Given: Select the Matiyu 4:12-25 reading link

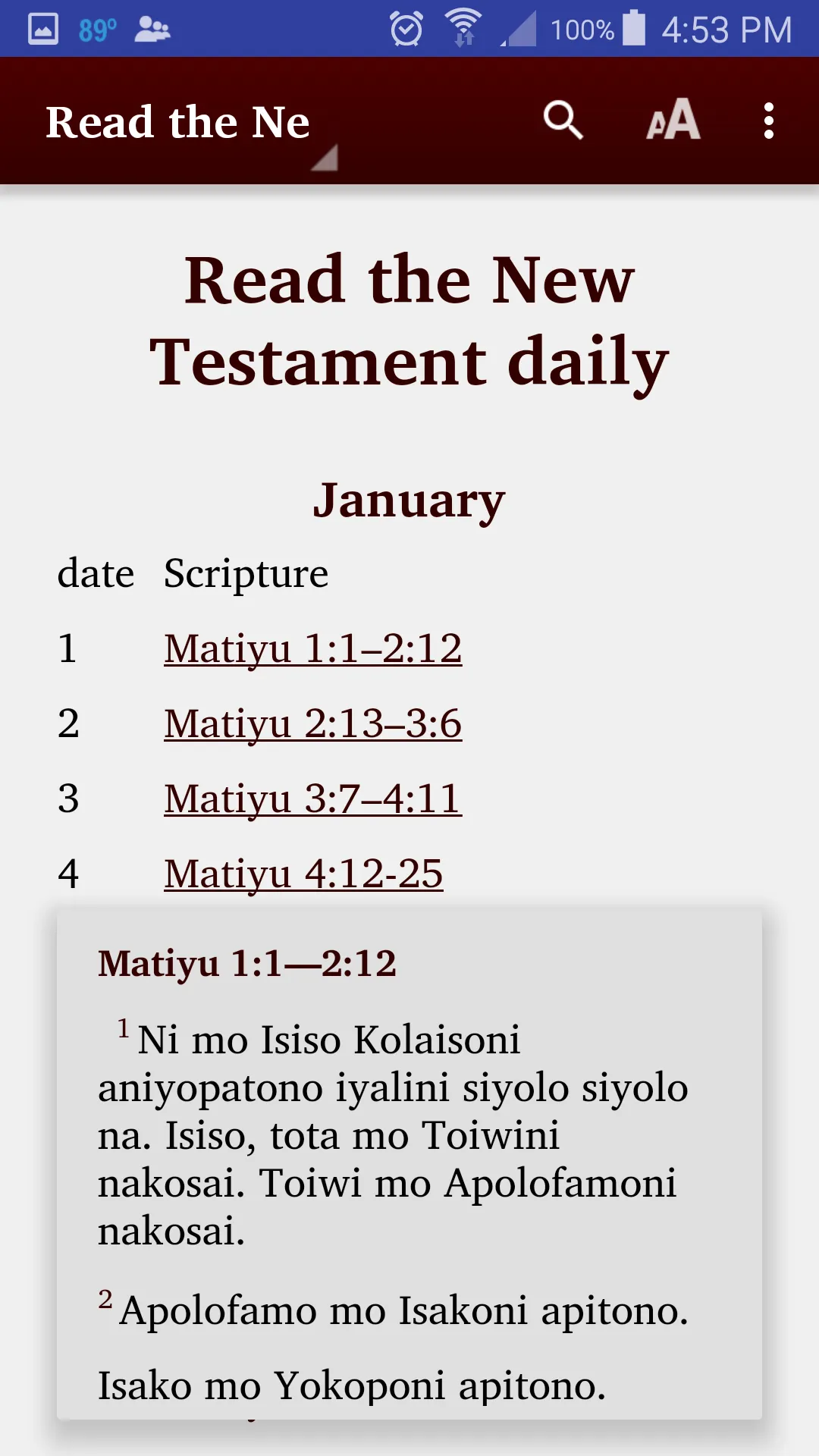Looking at the screenshot, I should (x=303, y=874).
